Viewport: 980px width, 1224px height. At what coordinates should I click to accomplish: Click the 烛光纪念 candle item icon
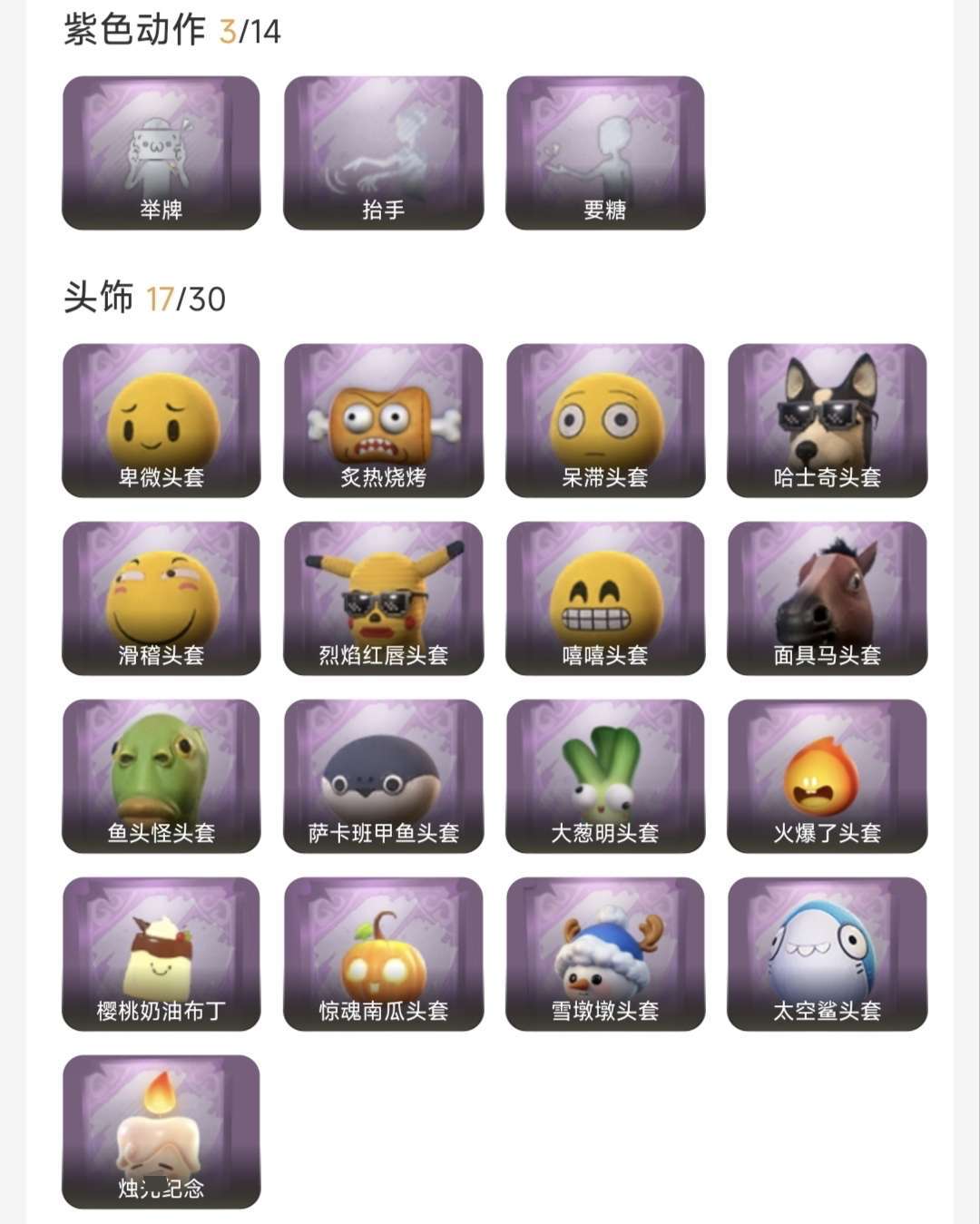pyautogui.click(x=159, y=1130)
